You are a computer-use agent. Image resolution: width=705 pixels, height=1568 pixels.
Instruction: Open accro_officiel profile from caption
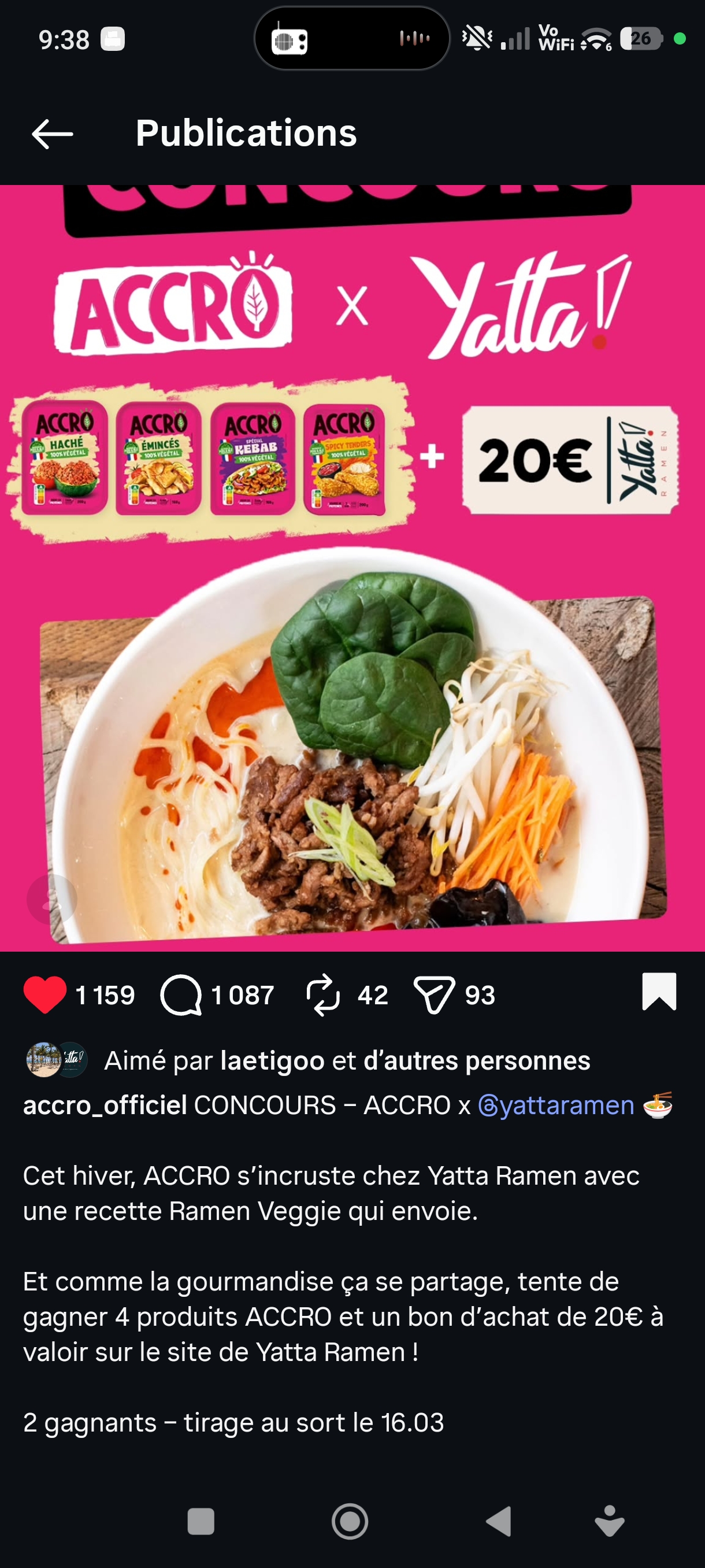pyautogui.click(x=105, y=1105)
